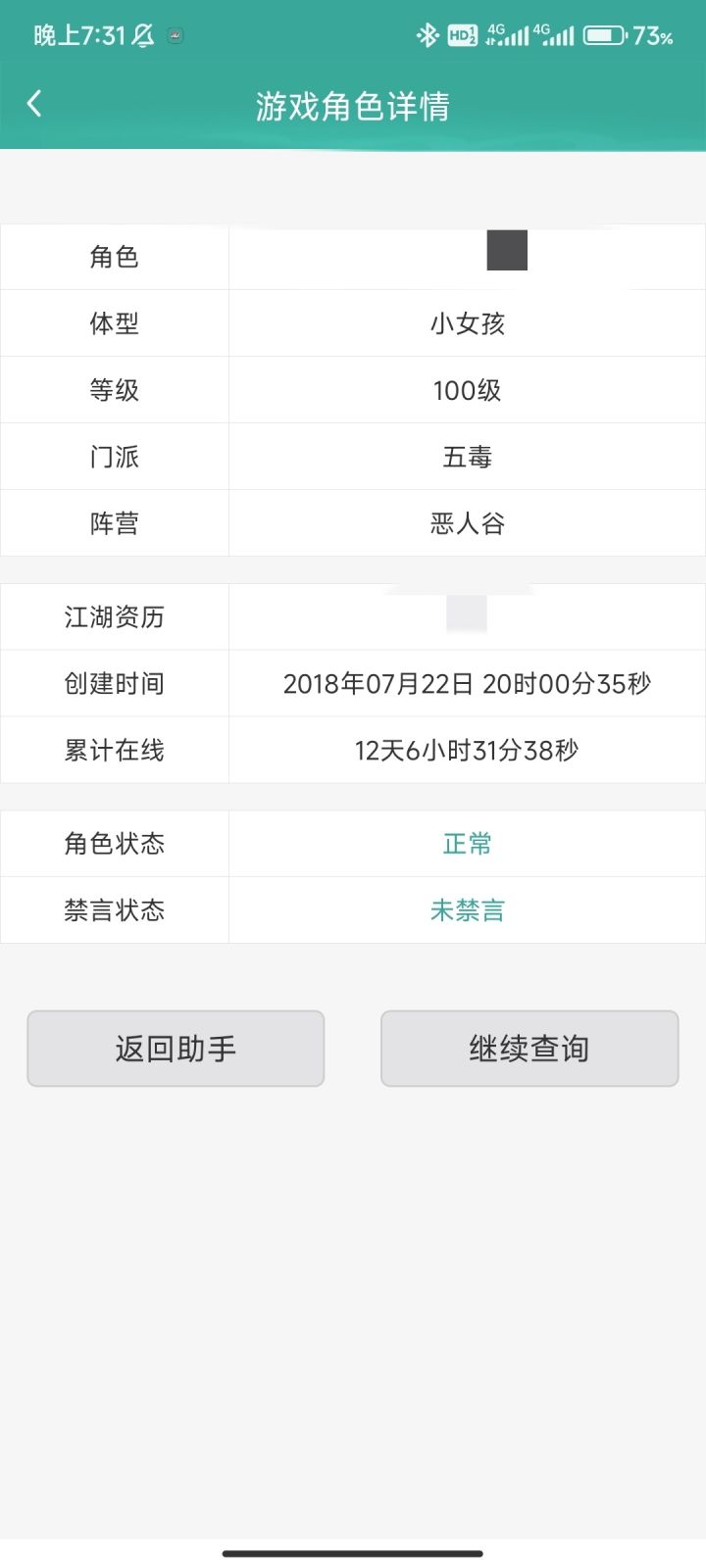This screenshot has width=706, height=1568.
Task: Tap the 未禁言 status text
Action: click(467, 909)
